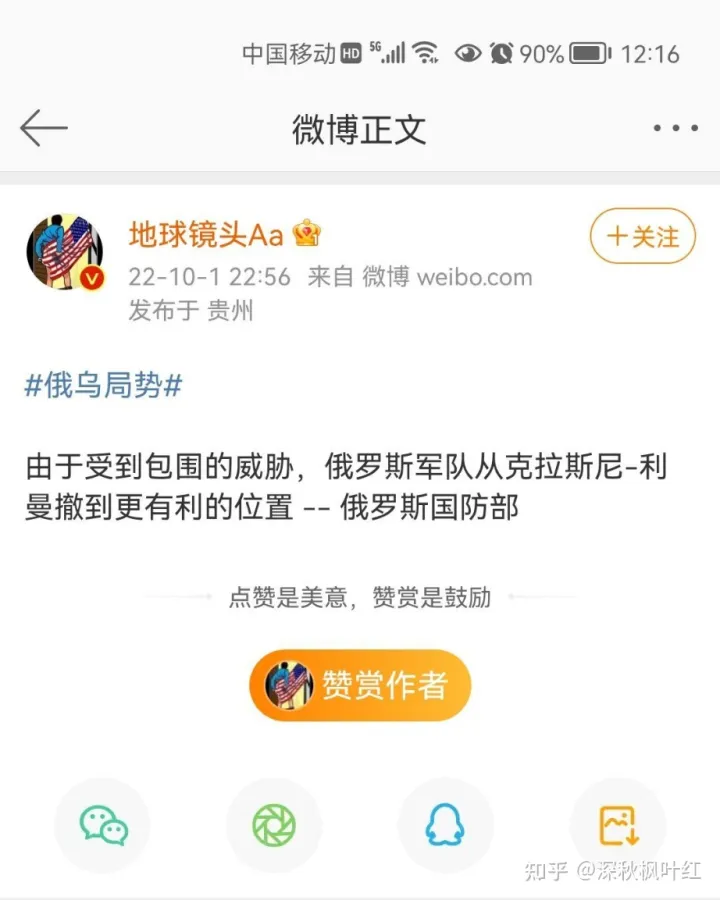Image resolution: width=720 pixels, height=900 pixels.
Task: Open the profile picture of 地球镜头Aa
Action: 64,252
